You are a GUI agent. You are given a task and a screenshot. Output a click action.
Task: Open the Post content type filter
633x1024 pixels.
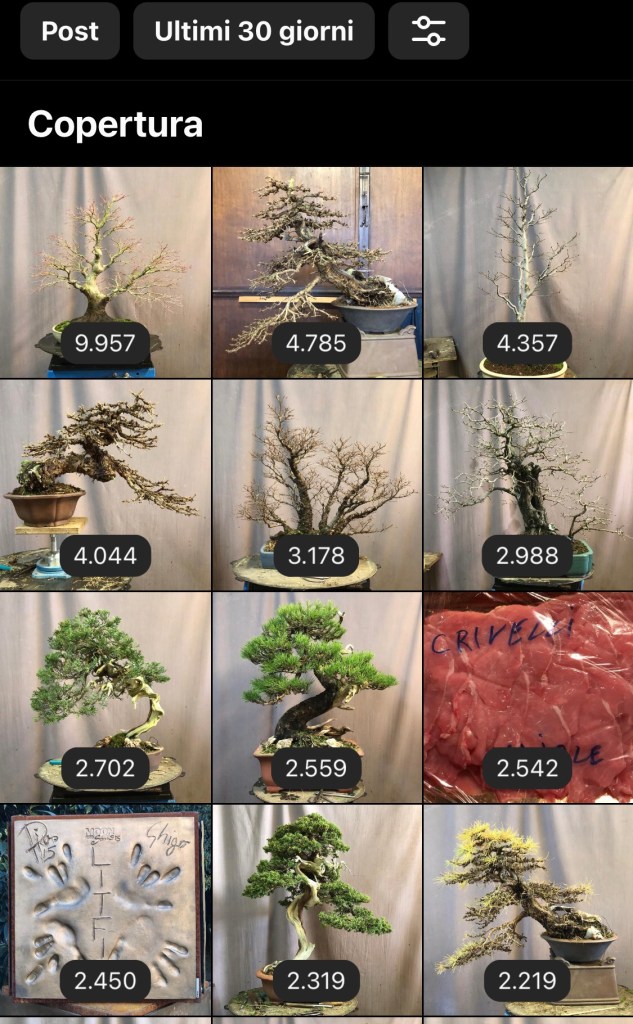pyautogui.click(x=69, y=31)
